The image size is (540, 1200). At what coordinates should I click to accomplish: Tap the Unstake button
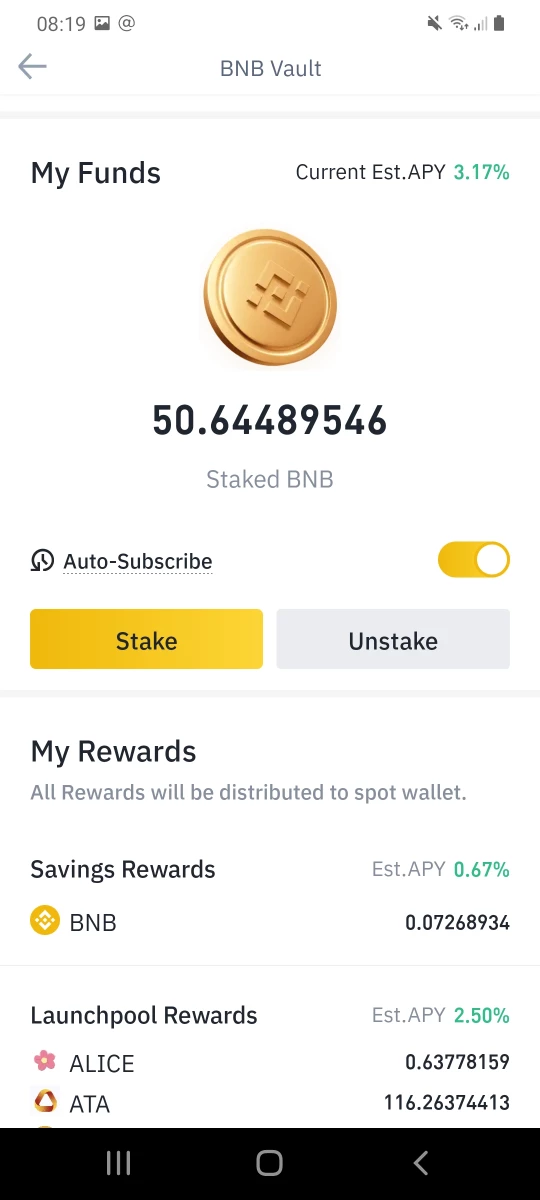tap(393, 639)
